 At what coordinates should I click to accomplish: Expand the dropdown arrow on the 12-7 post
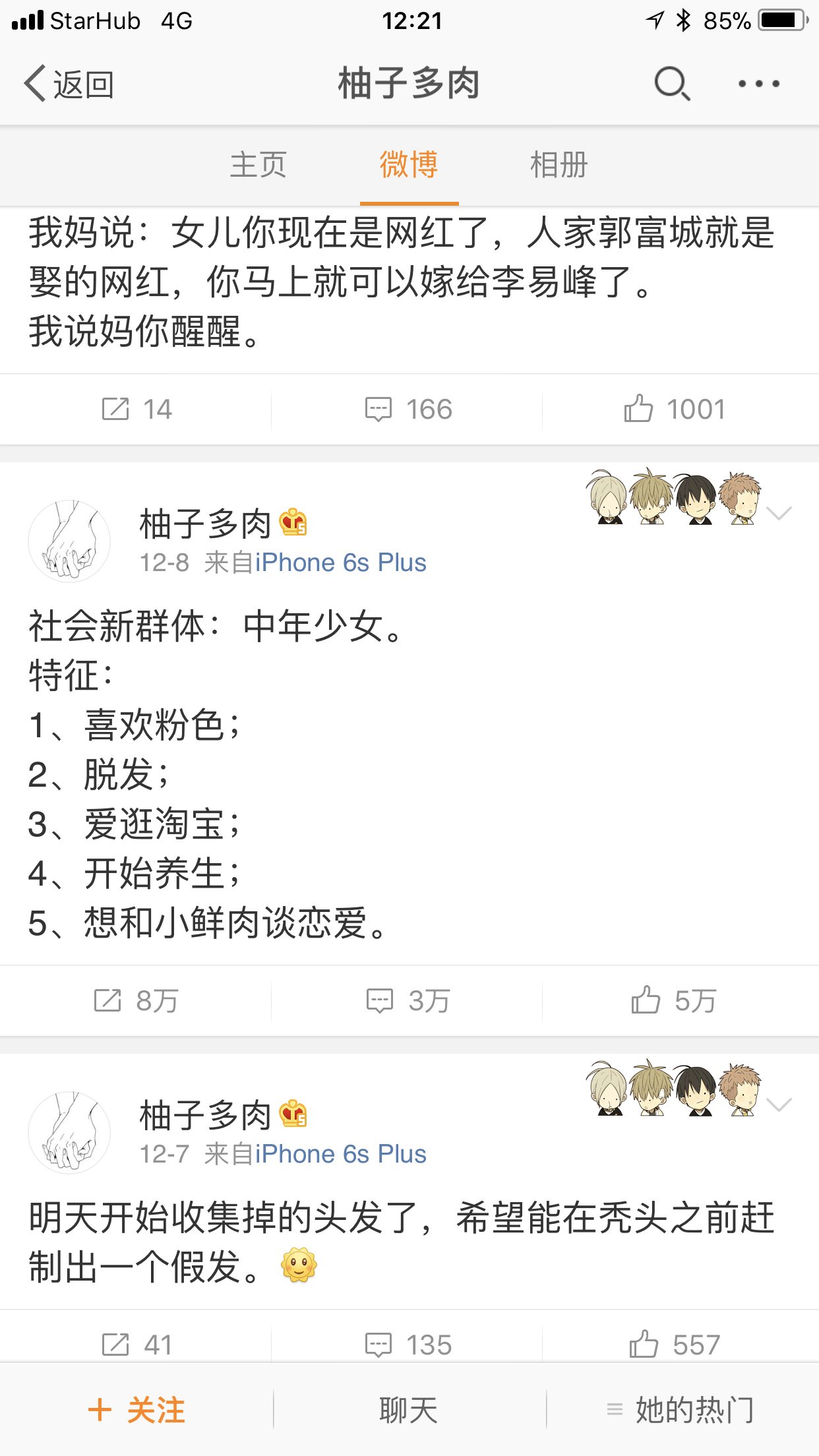(779, 1105)
